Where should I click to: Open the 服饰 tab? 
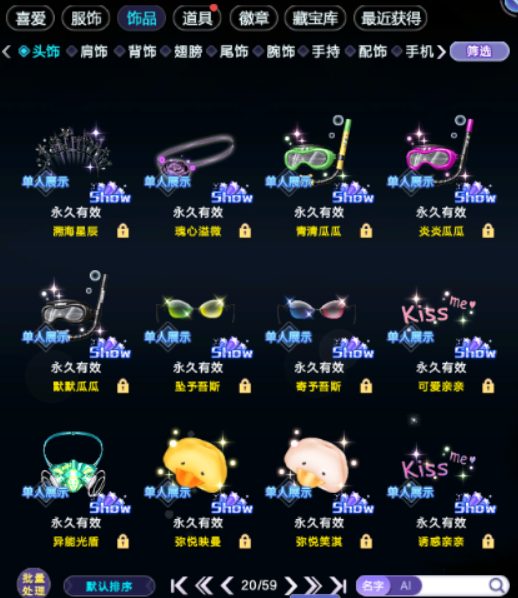coord(86,18)
